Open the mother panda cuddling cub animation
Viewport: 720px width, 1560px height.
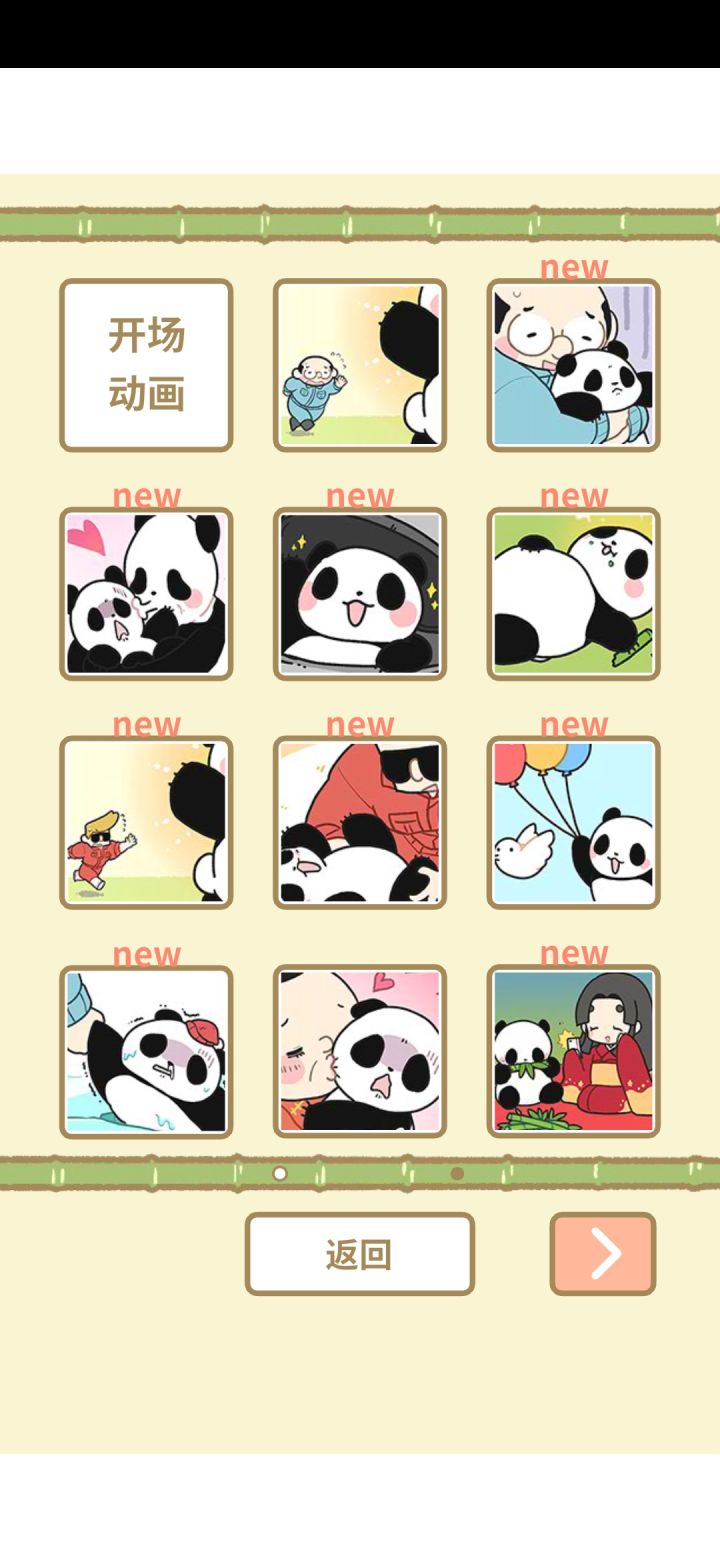pos(145,593)
